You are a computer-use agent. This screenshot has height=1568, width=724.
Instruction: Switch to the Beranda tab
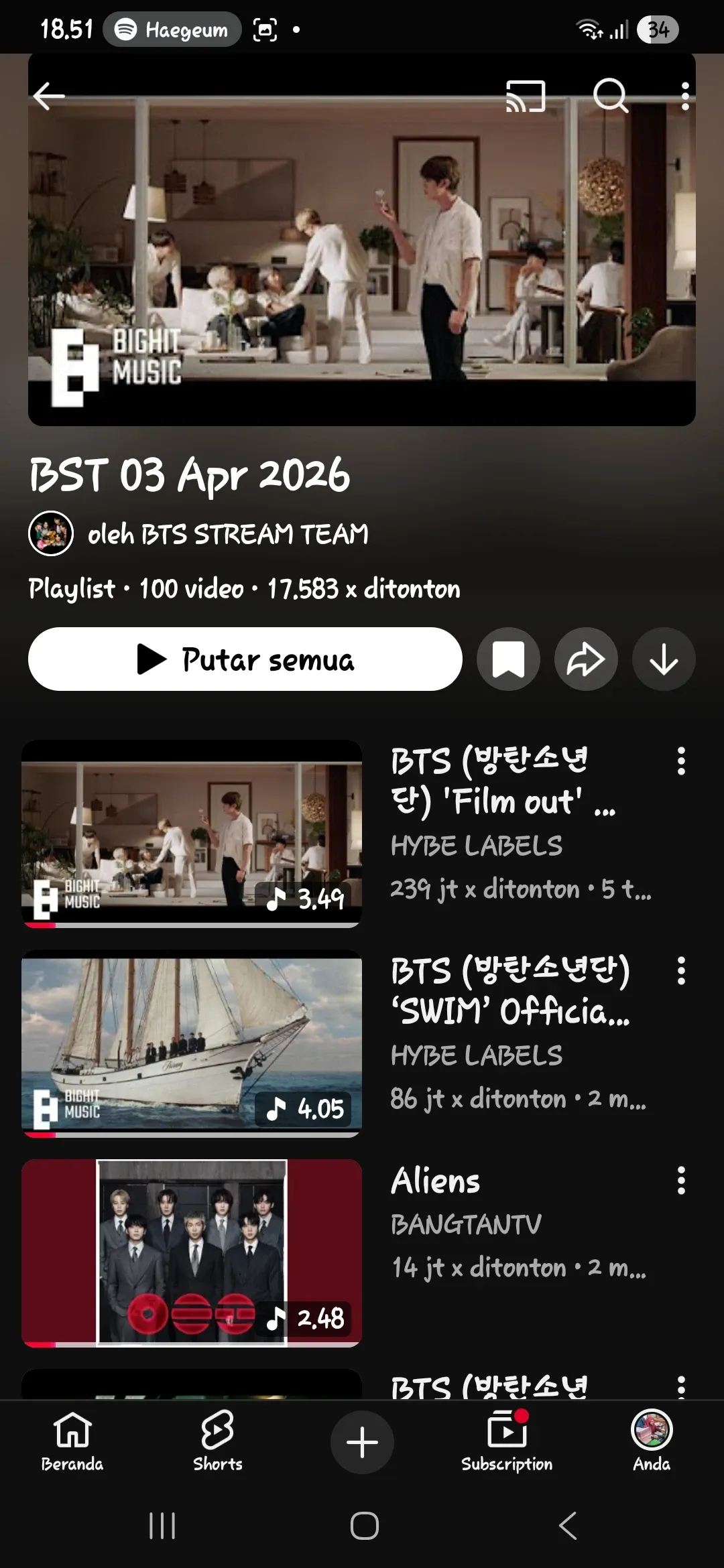point(72,1442)
